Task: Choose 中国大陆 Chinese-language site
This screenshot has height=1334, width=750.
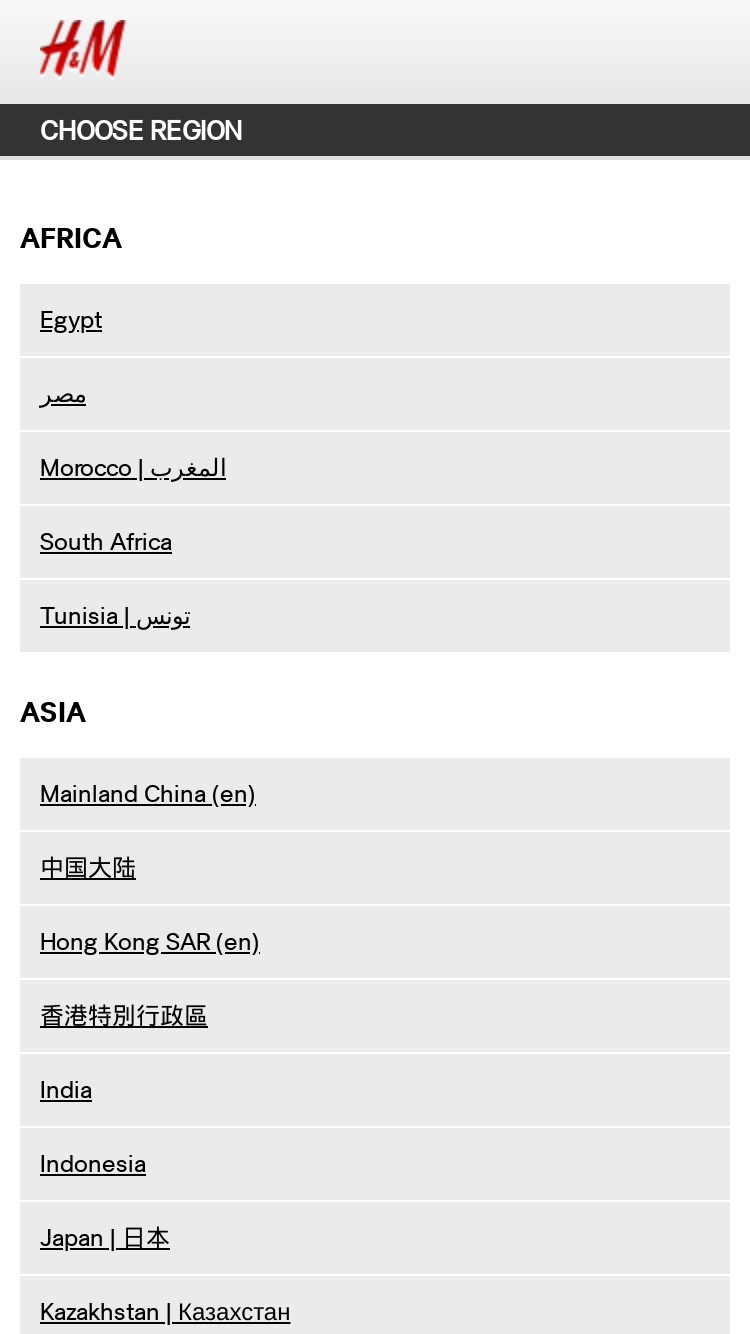Action: tap(375, 868)
